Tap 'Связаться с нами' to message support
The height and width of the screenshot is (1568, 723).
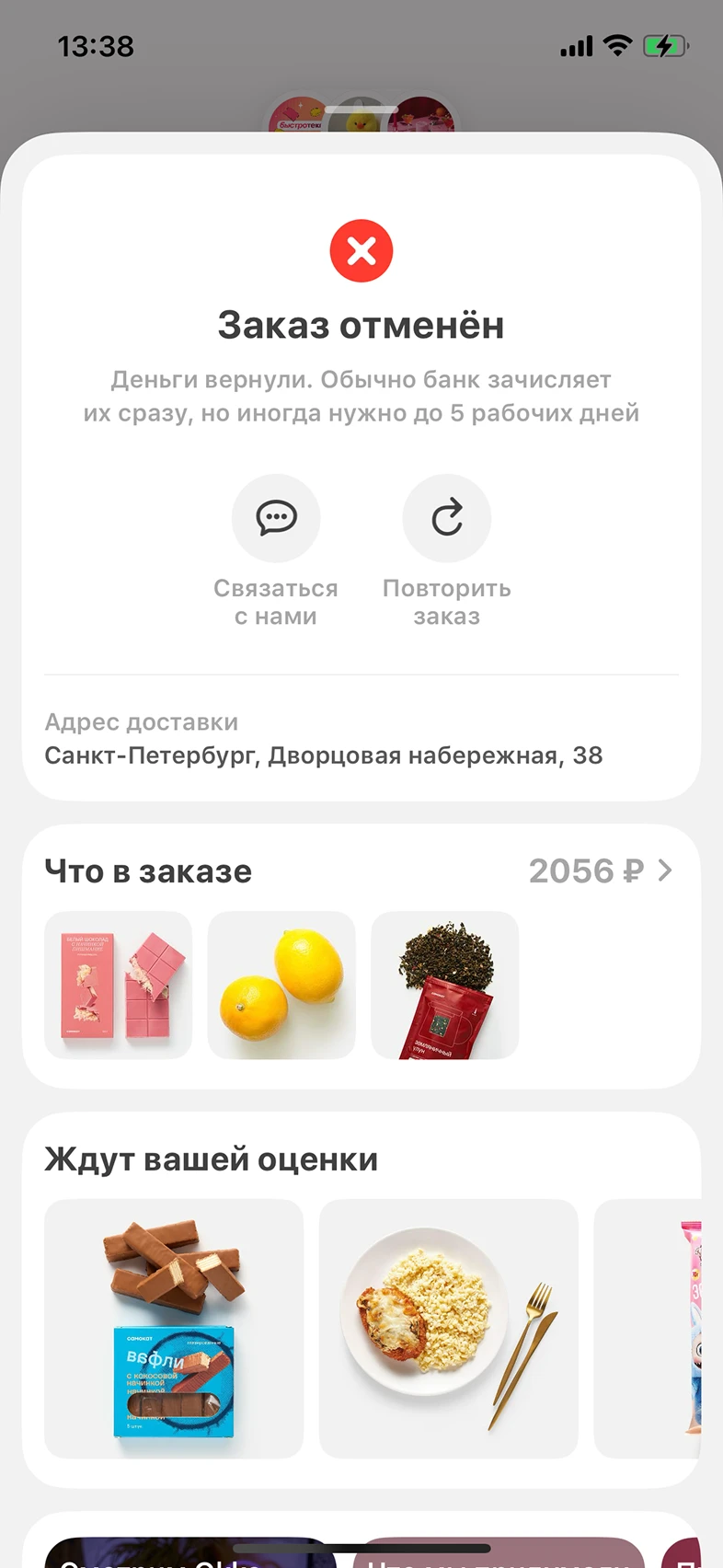coord(276,602)
